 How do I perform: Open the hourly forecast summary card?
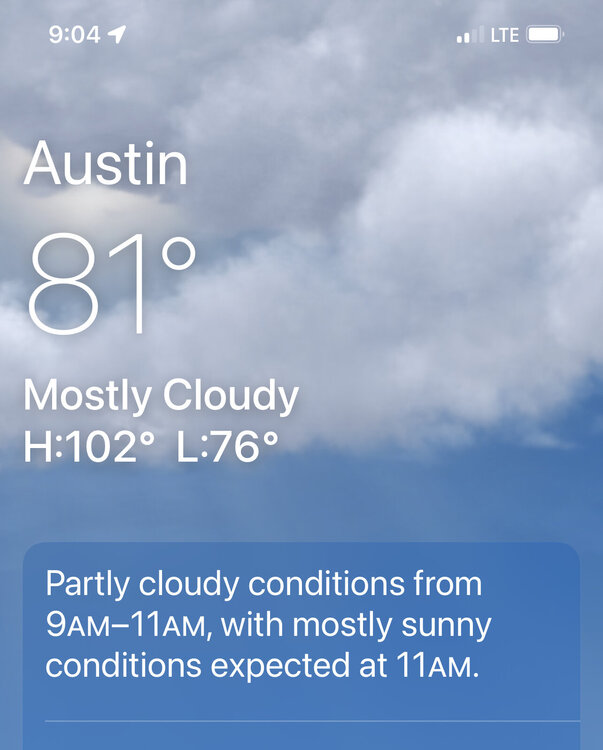pyautogui.click(x=300, y=625)
